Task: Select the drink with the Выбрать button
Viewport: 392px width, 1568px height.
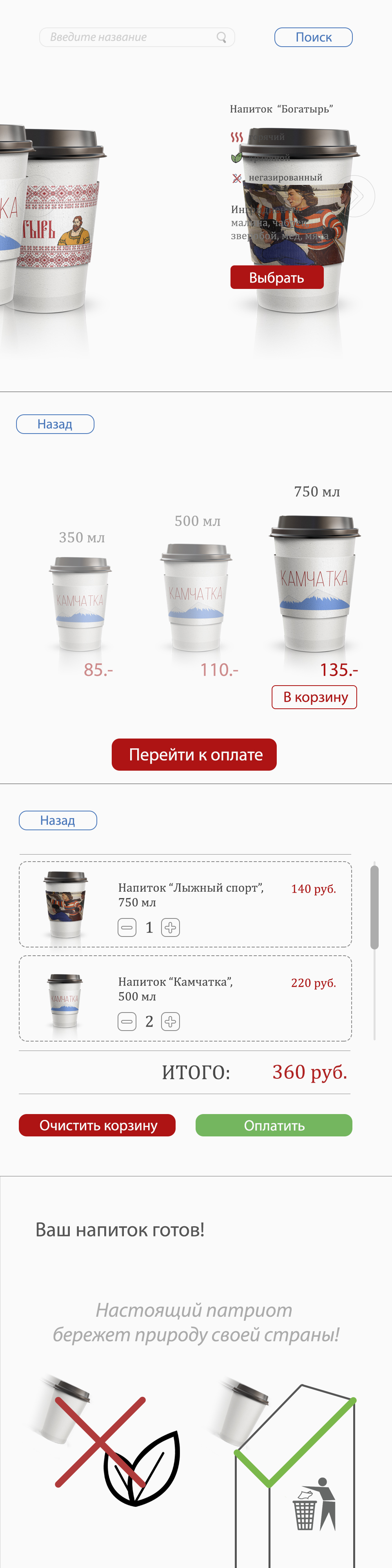Action: click(x=277, y=278)
